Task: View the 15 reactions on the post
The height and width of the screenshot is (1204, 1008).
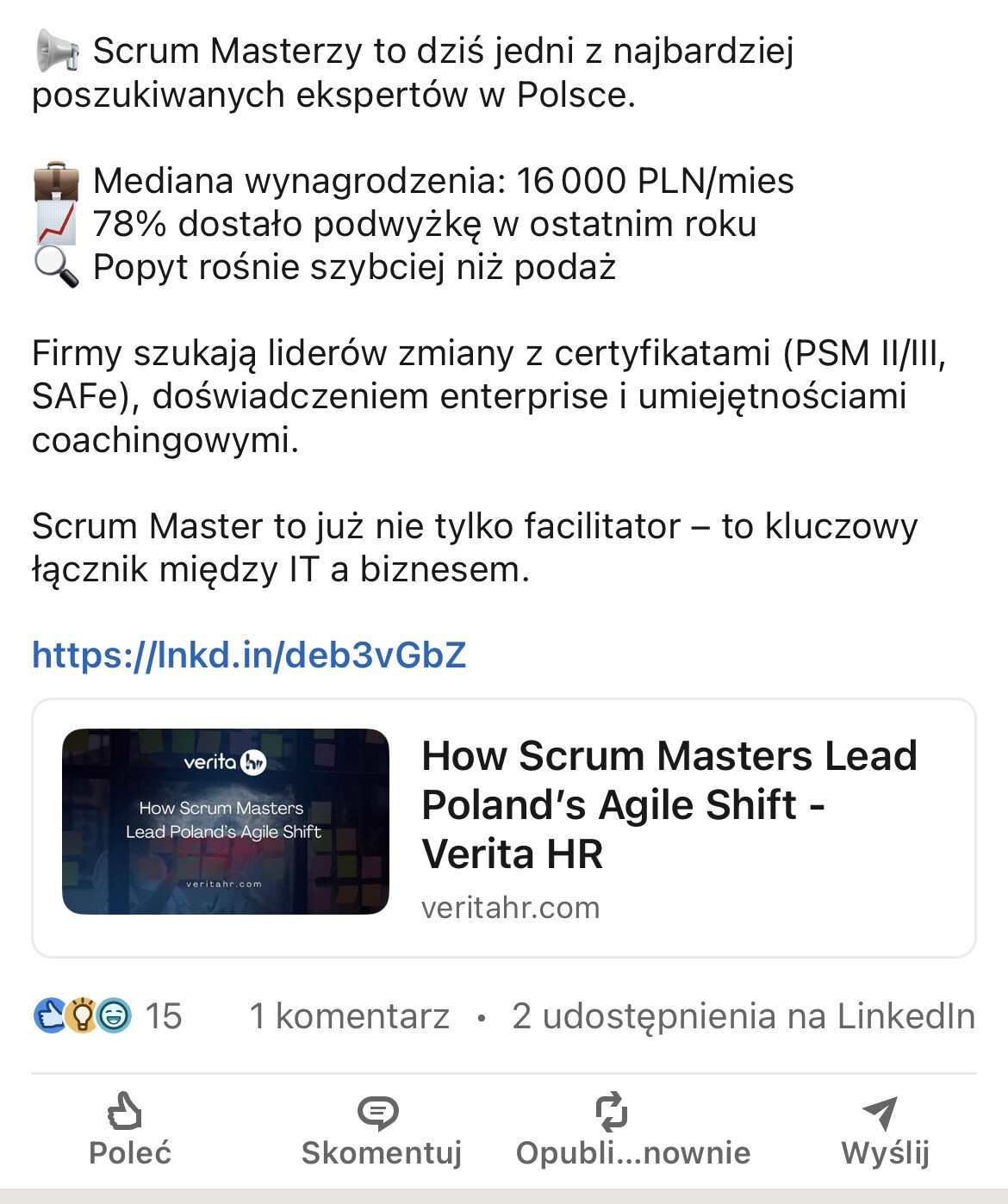Action: 109,1016
